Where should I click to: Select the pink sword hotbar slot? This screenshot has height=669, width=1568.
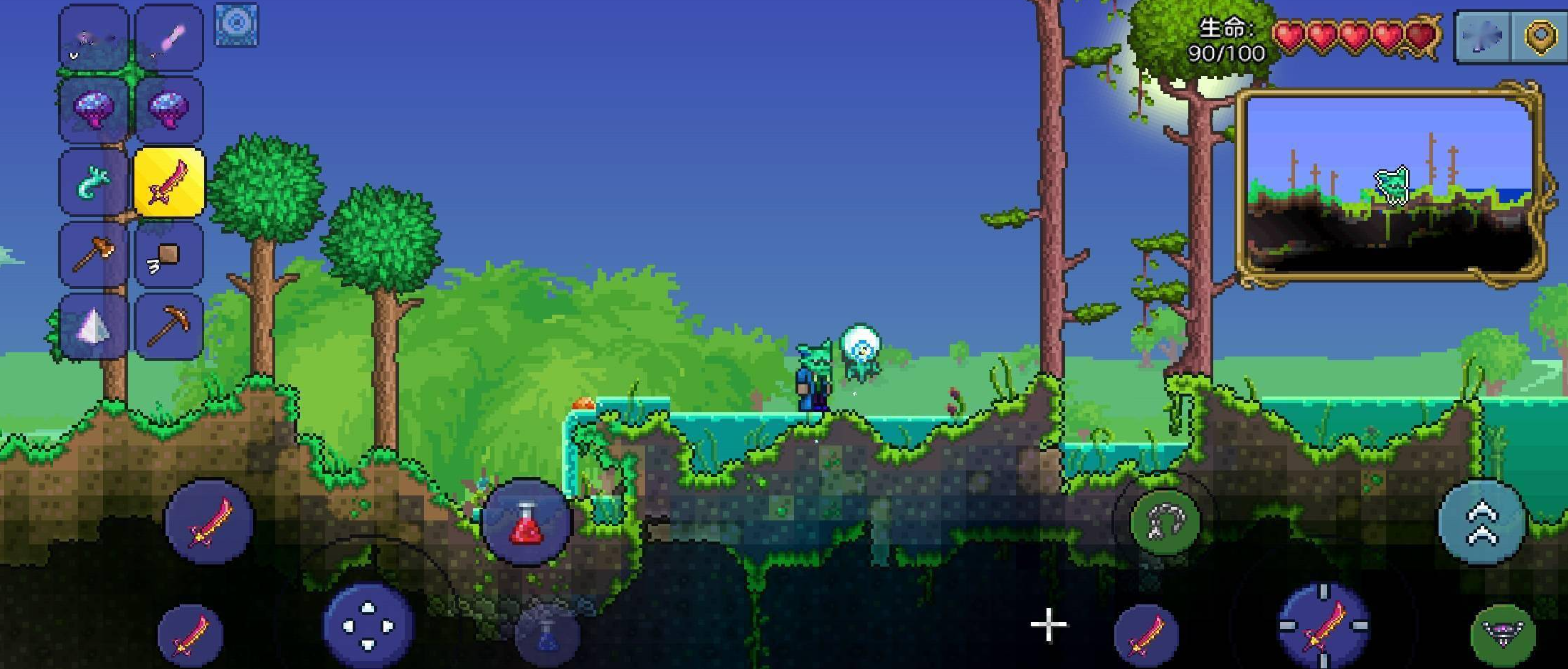[168, 182]
